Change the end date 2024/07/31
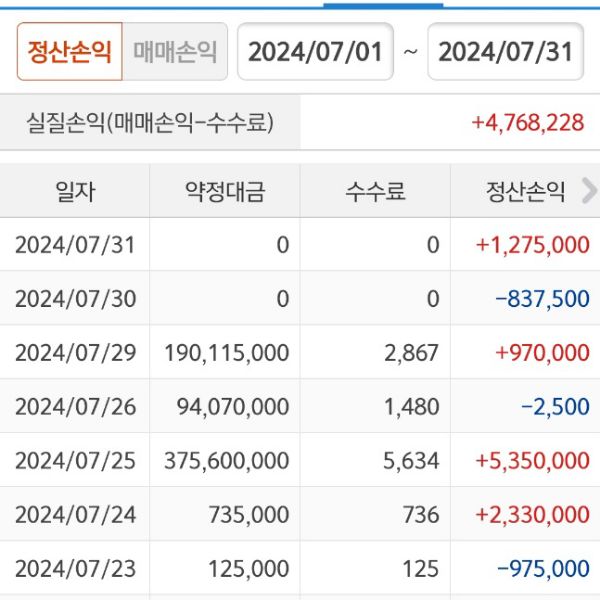This screenshot has width=600, height=600. click(x=506, y=52)
